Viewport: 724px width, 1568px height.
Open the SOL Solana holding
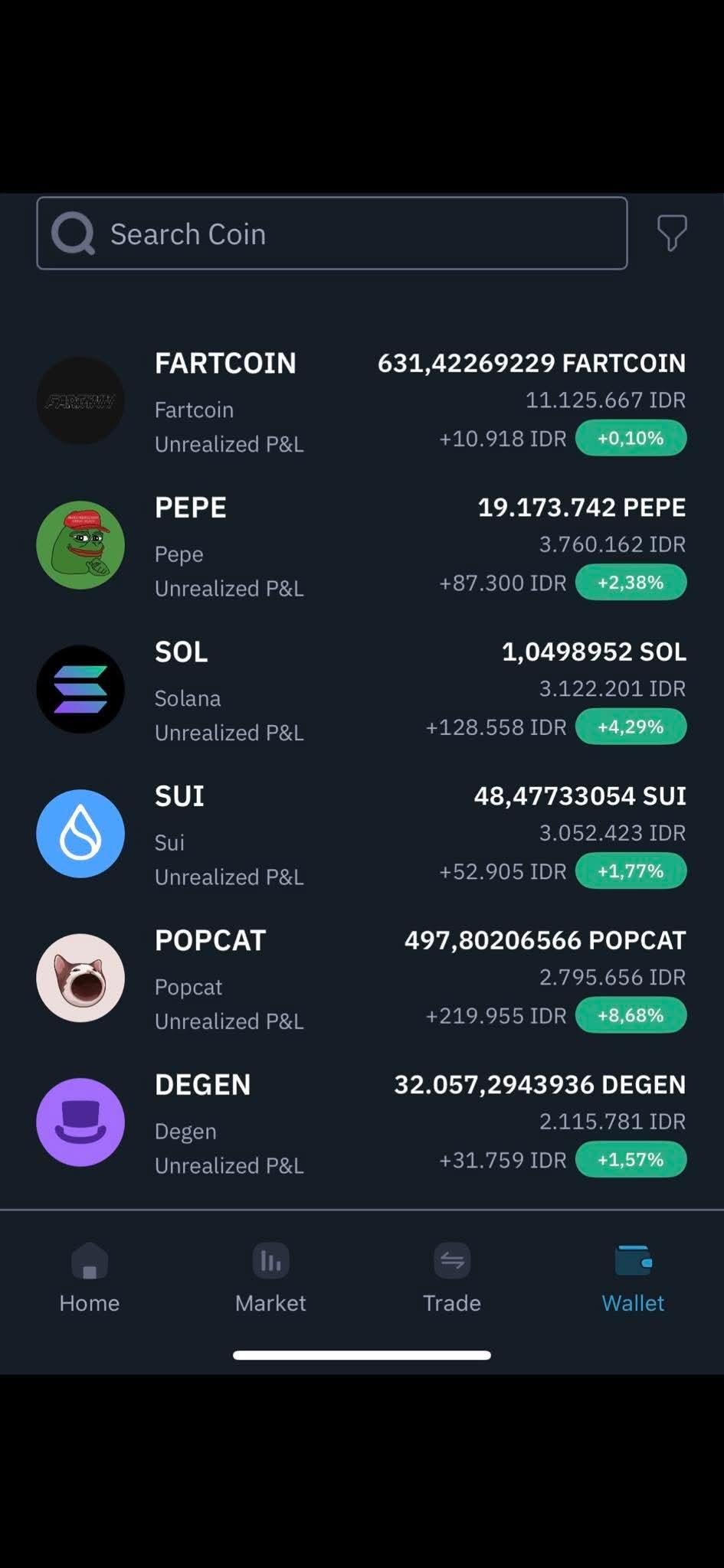tap(361, 690)
